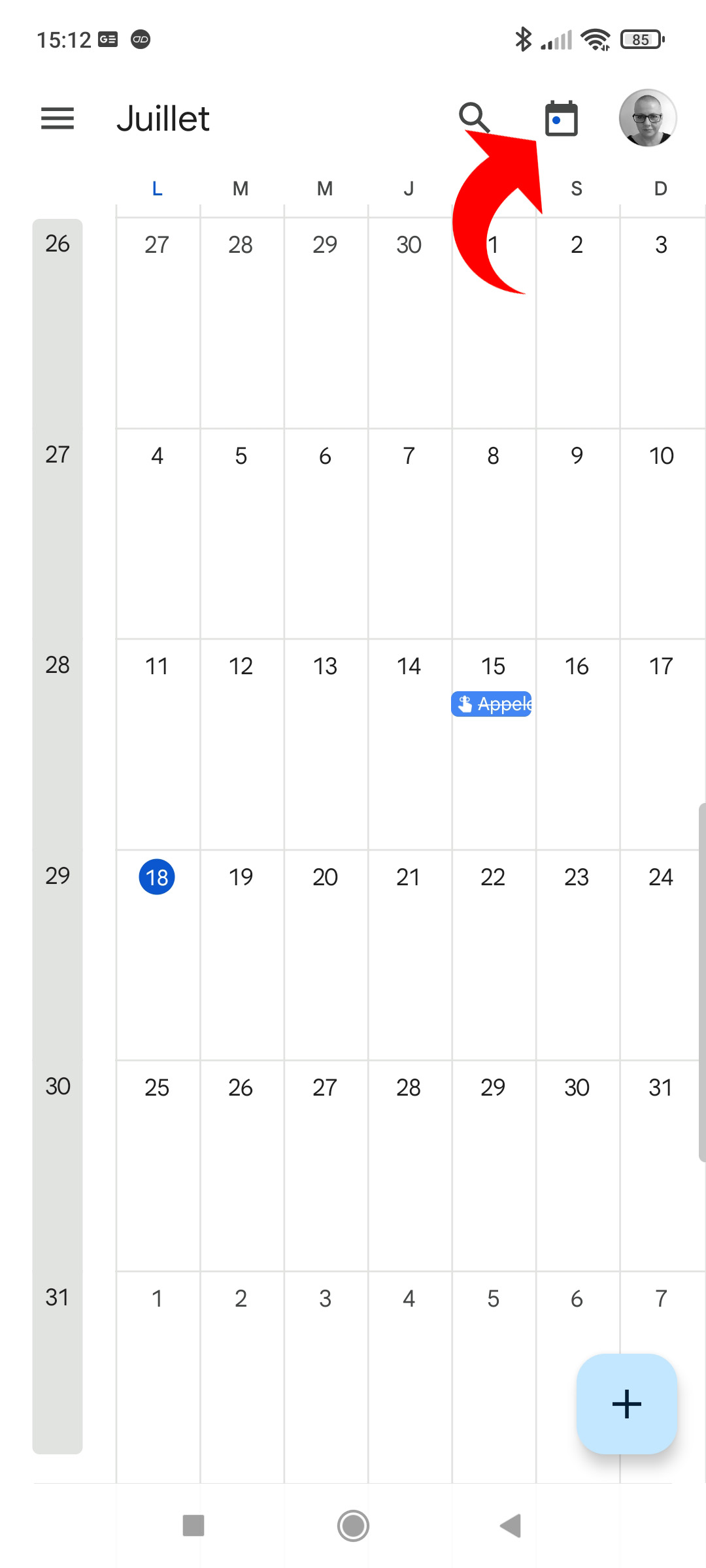The width and height of the screenshot is (706, 1568).
Task: Go back with system back button
Action: [511, 1526]
